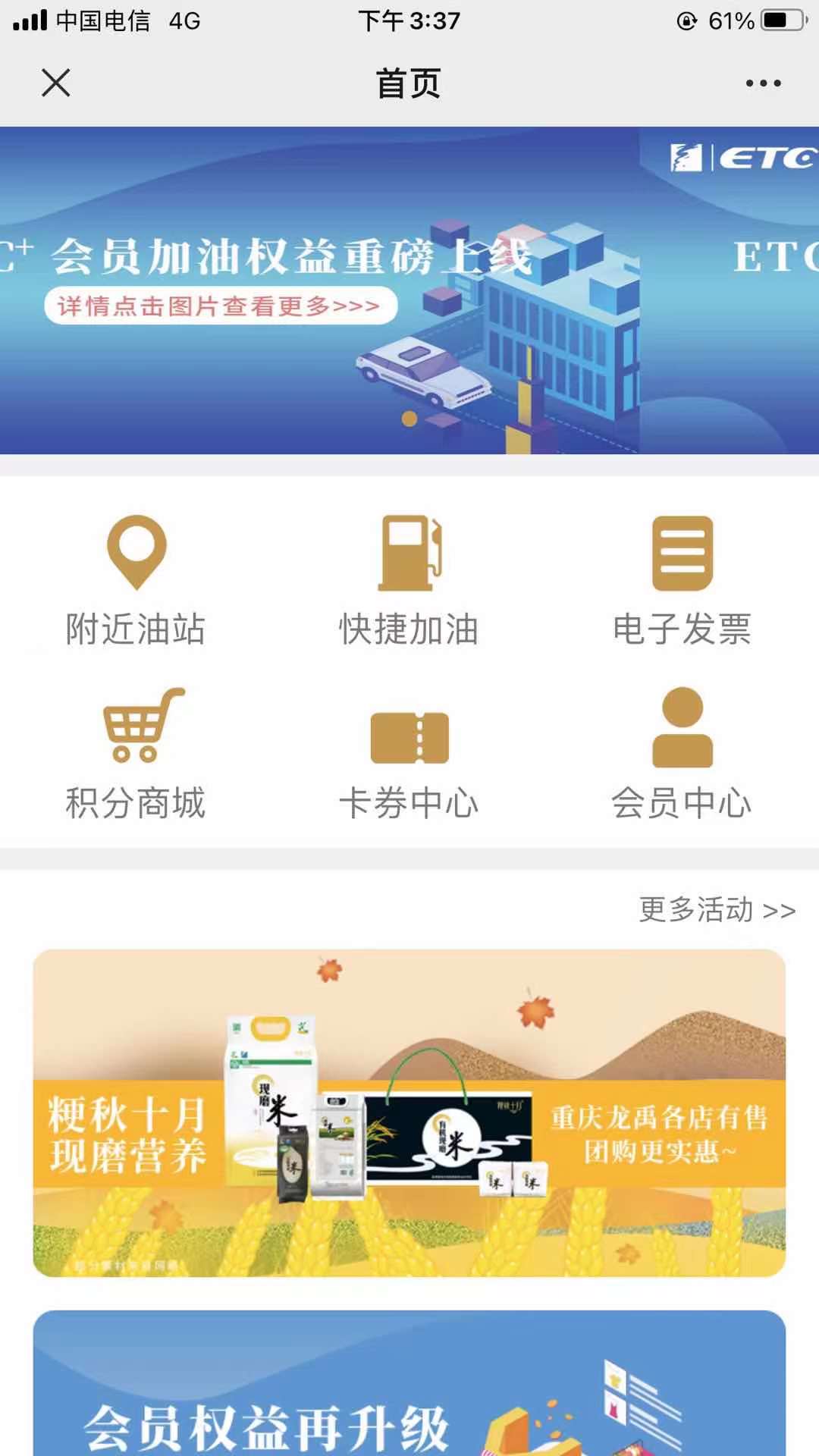This screenshot has width=819, height=1456.
Task: Find 附近油站 nearby gas stations
Action: 136,581
